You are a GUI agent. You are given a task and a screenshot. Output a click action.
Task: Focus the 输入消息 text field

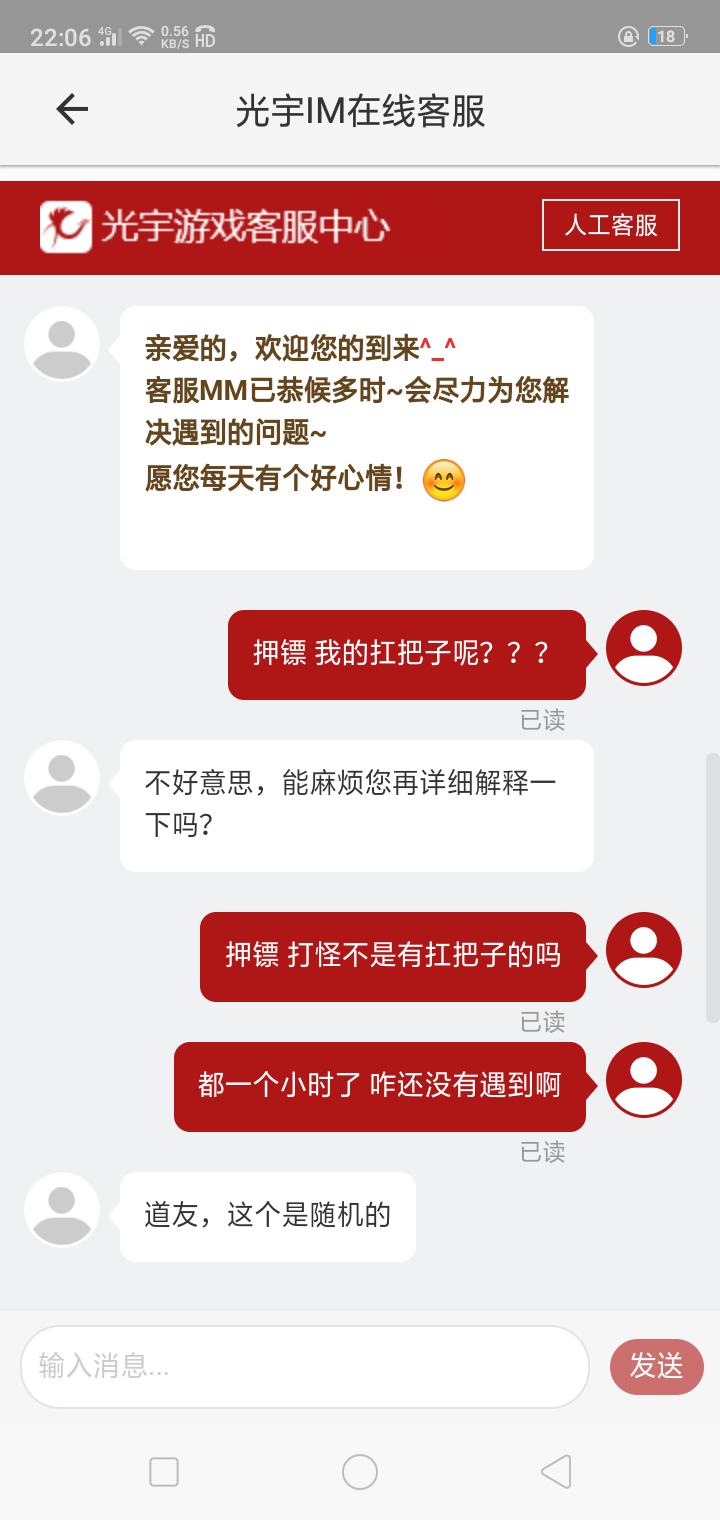click(x=304, y=1366)
